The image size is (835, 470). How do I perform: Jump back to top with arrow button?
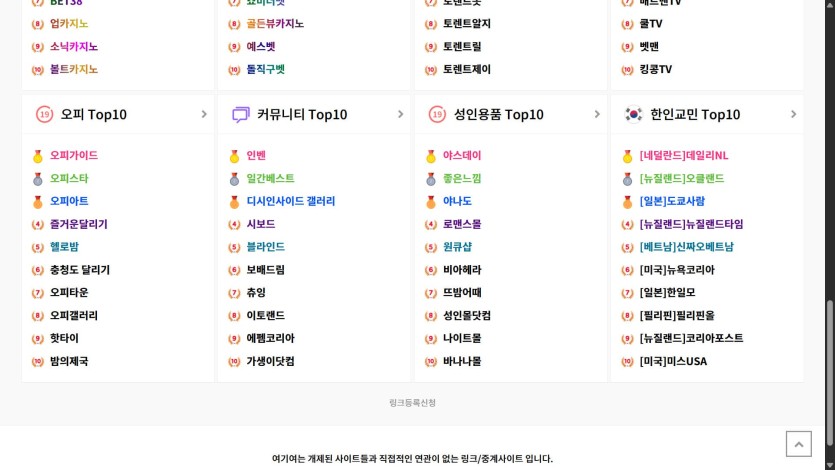[x=798, y=444]
